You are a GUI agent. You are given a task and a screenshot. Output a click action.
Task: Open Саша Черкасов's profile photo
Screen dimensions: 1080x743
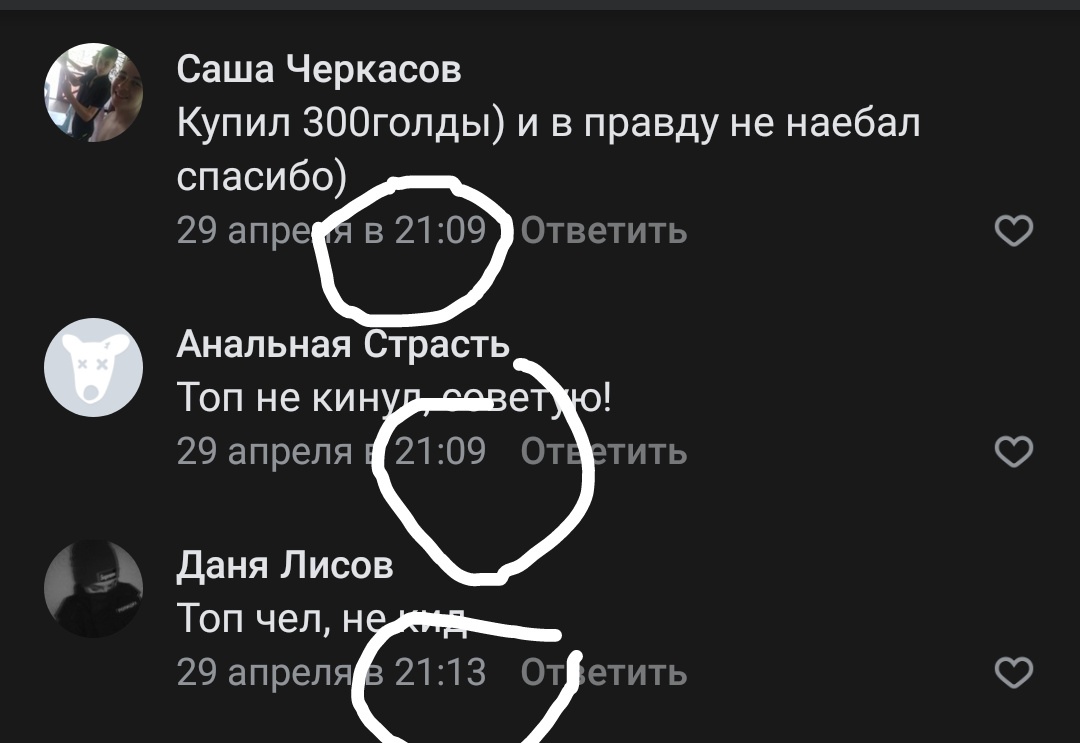click(94, 93)
